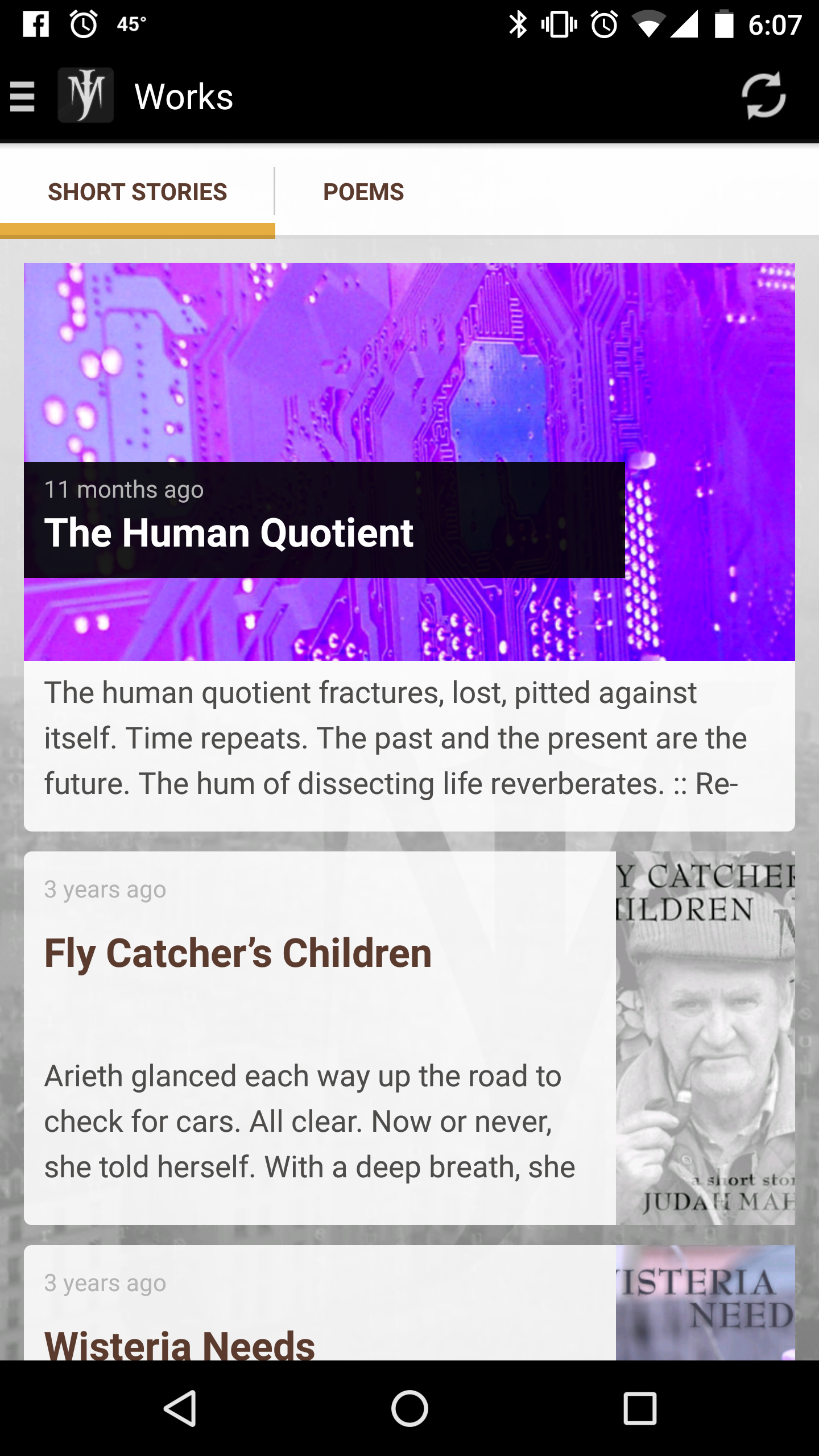819x1456 pixels.
Task: Open the Wisteria Needs story
Action: [x=409, y=1303]
